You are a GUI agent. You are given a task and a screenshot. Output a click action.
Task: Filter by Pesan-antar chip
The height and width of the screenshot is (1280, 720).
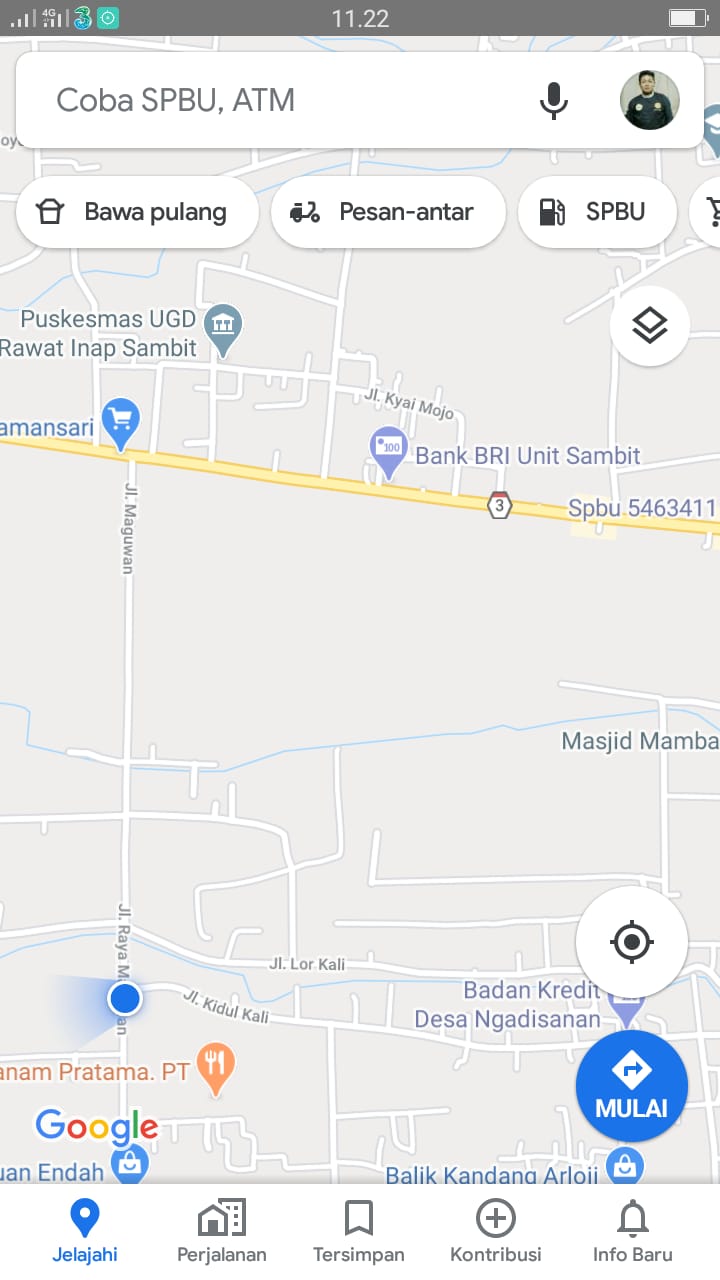pyautogui.click(x=388, y=212)
